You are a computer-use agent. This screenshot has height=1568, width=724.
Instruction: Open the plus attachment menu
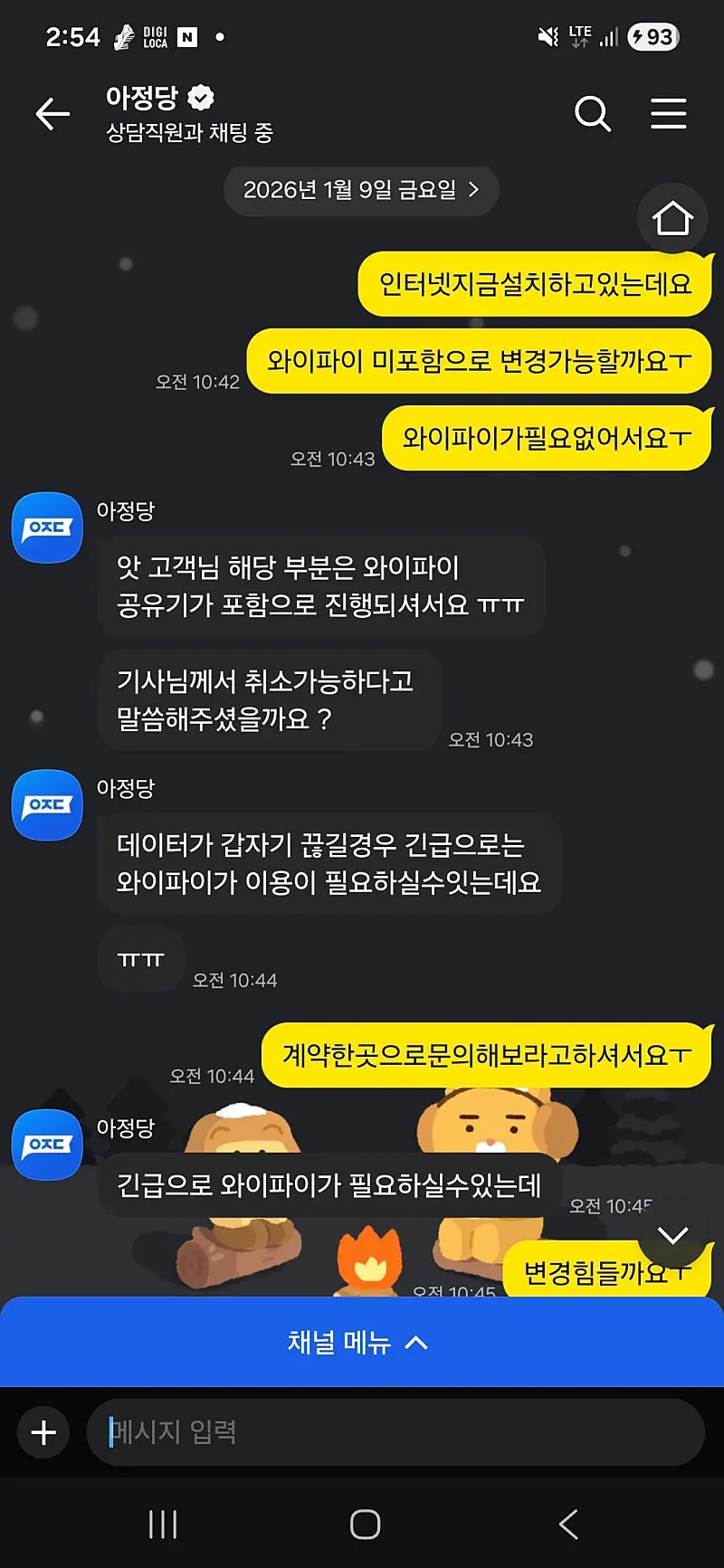coord(43,1432)
